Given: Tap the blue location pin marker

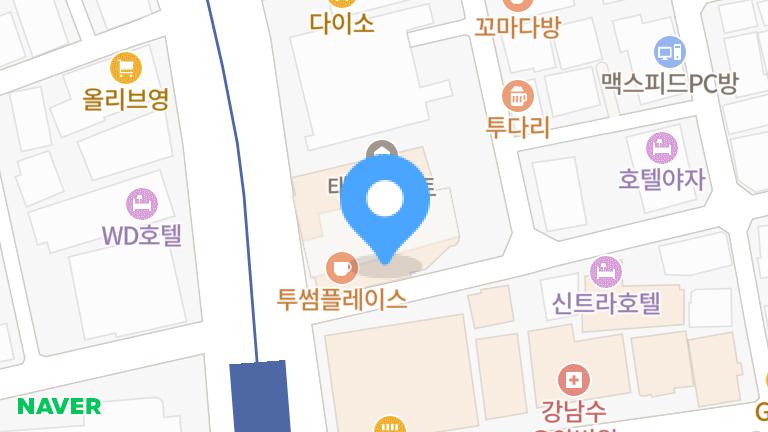Looking at the screenshot, I should [x=385, y=203].
